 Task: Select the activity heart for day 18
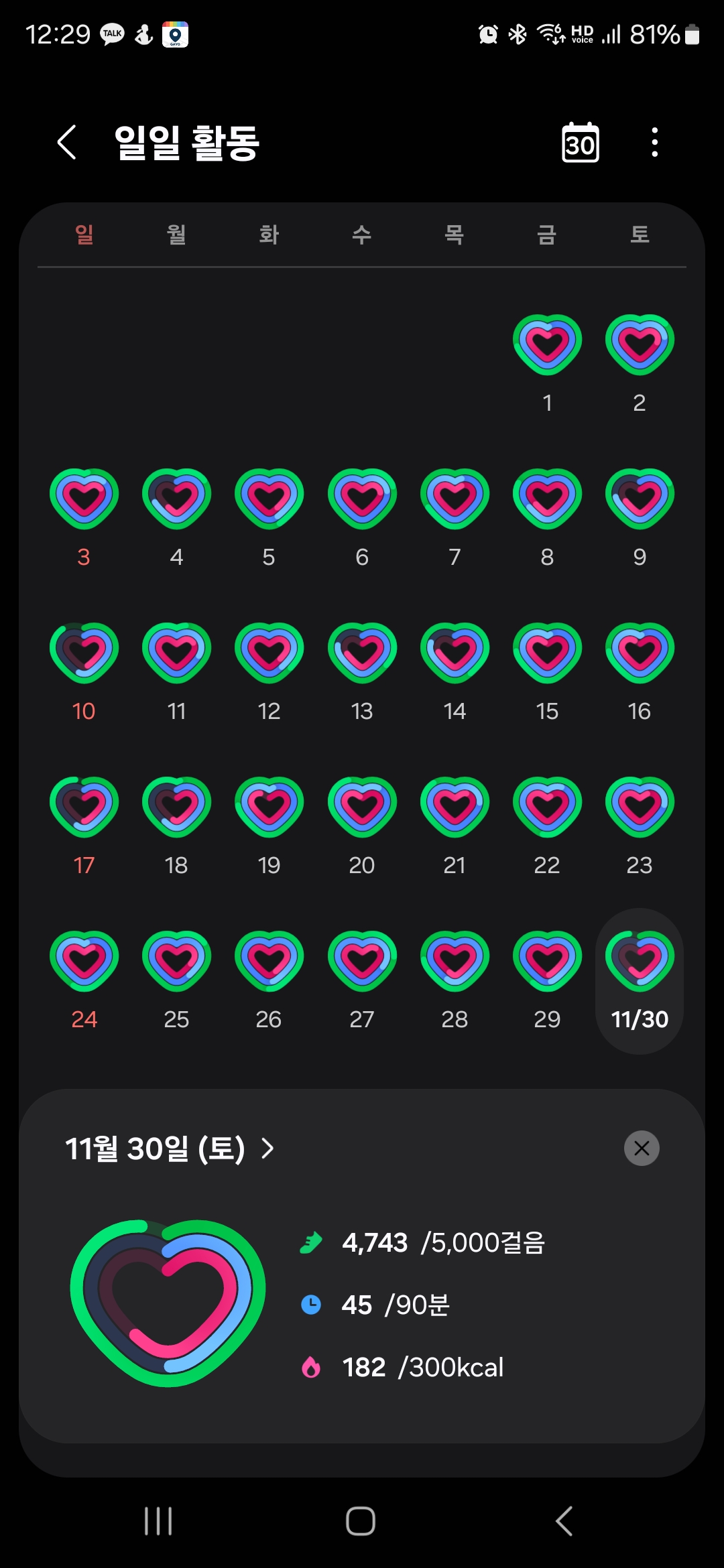click(176, 807)
